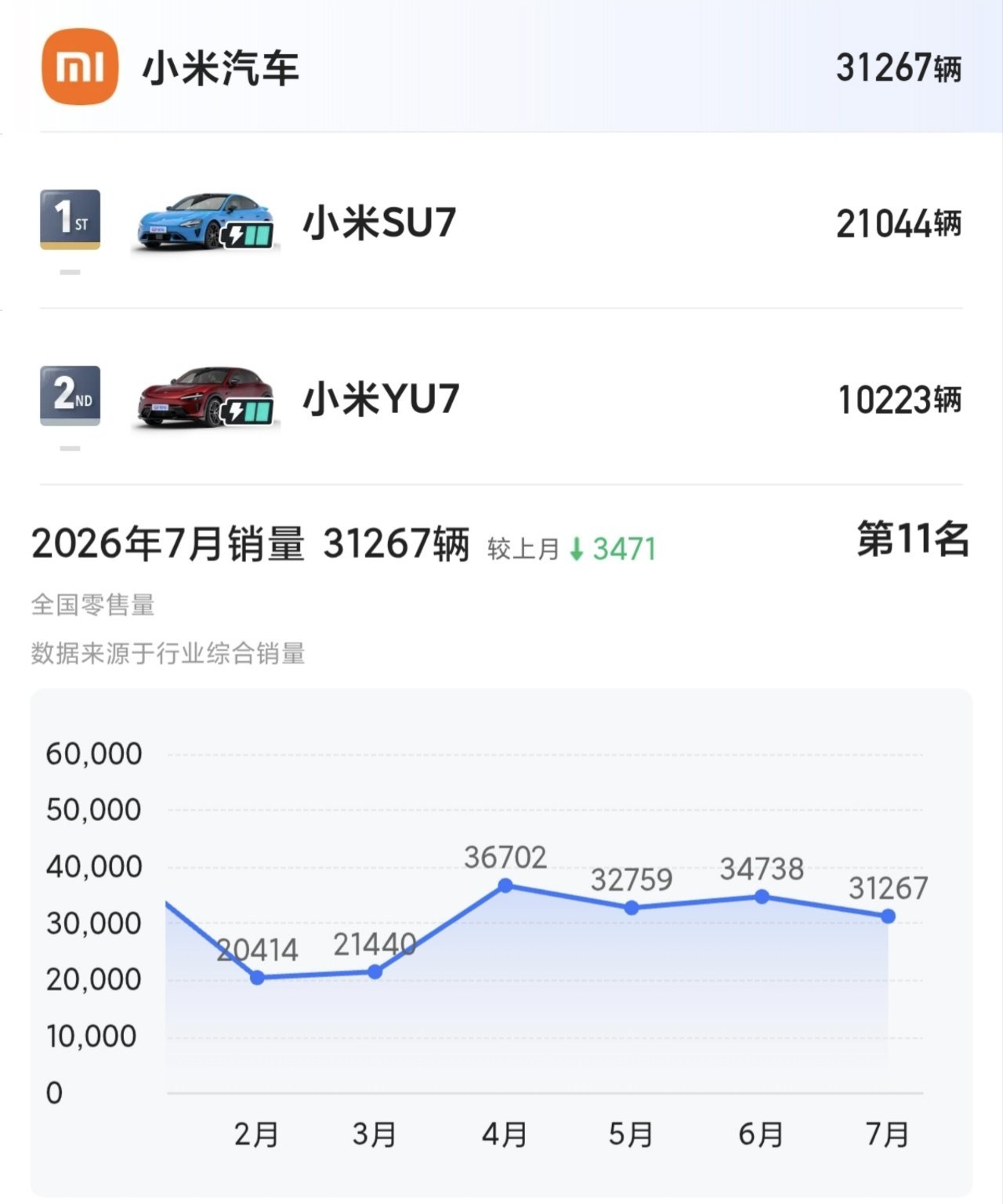Select the 6月 data point 34738
1003x1204 pixels.
point(762,897)
